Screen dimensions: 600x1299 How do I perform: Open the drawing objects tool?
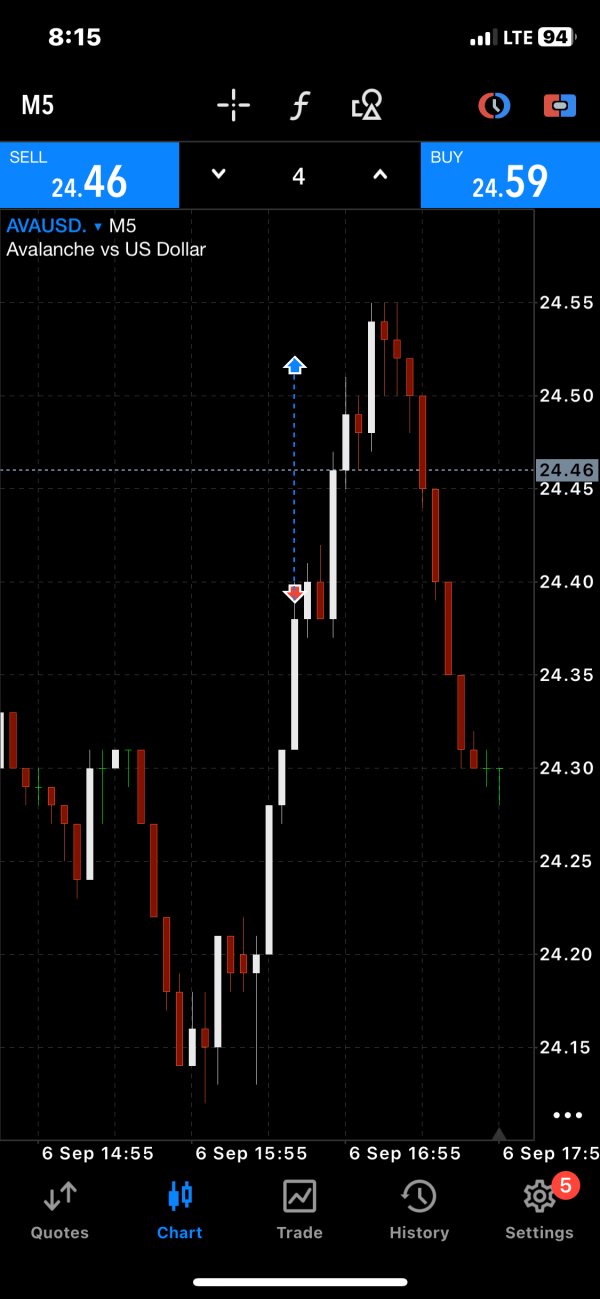point(366,105)
